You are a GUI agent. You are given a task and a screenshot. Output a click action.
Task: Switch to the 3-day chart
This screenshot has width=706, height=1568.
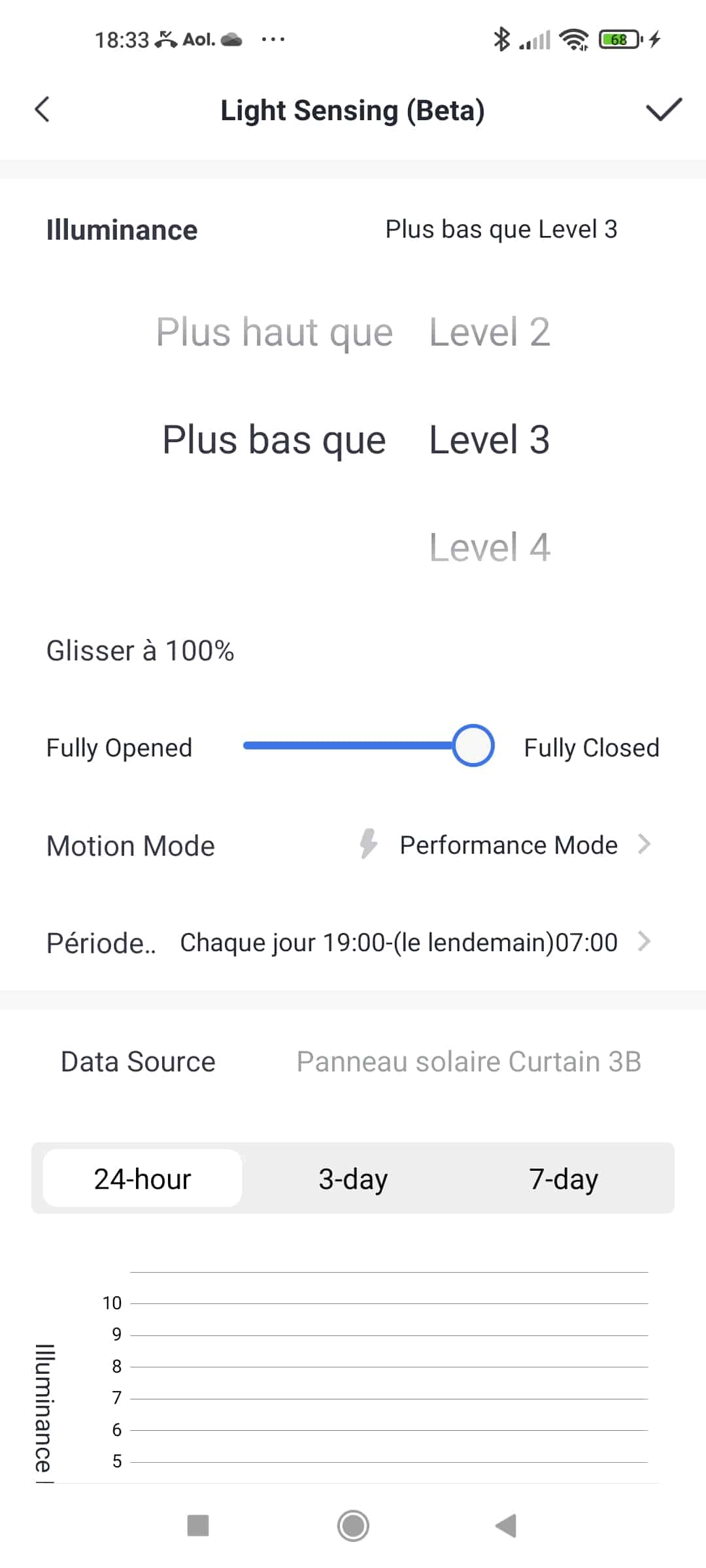[x=353, y=1179]
